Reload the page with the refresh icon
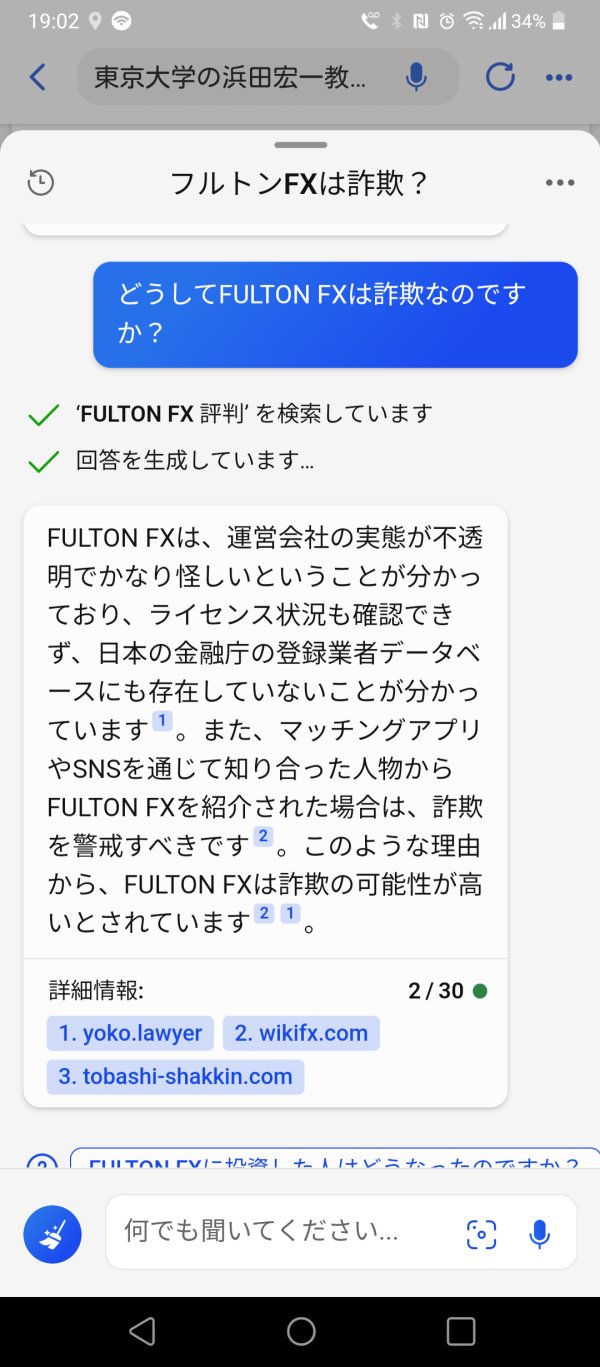Viewport: 600px width, 1367px height. 500,77
